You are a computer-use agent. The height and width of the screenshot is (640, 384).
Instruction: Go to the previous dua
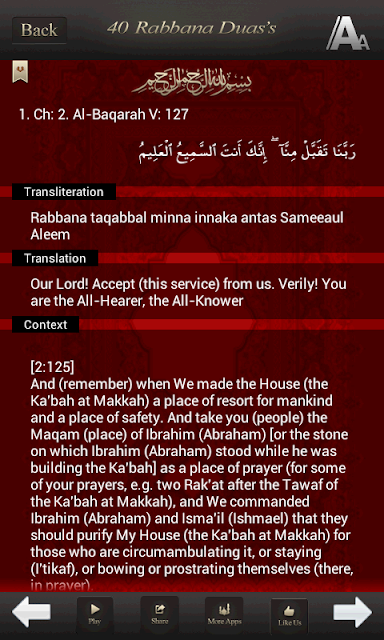point(31,611)
